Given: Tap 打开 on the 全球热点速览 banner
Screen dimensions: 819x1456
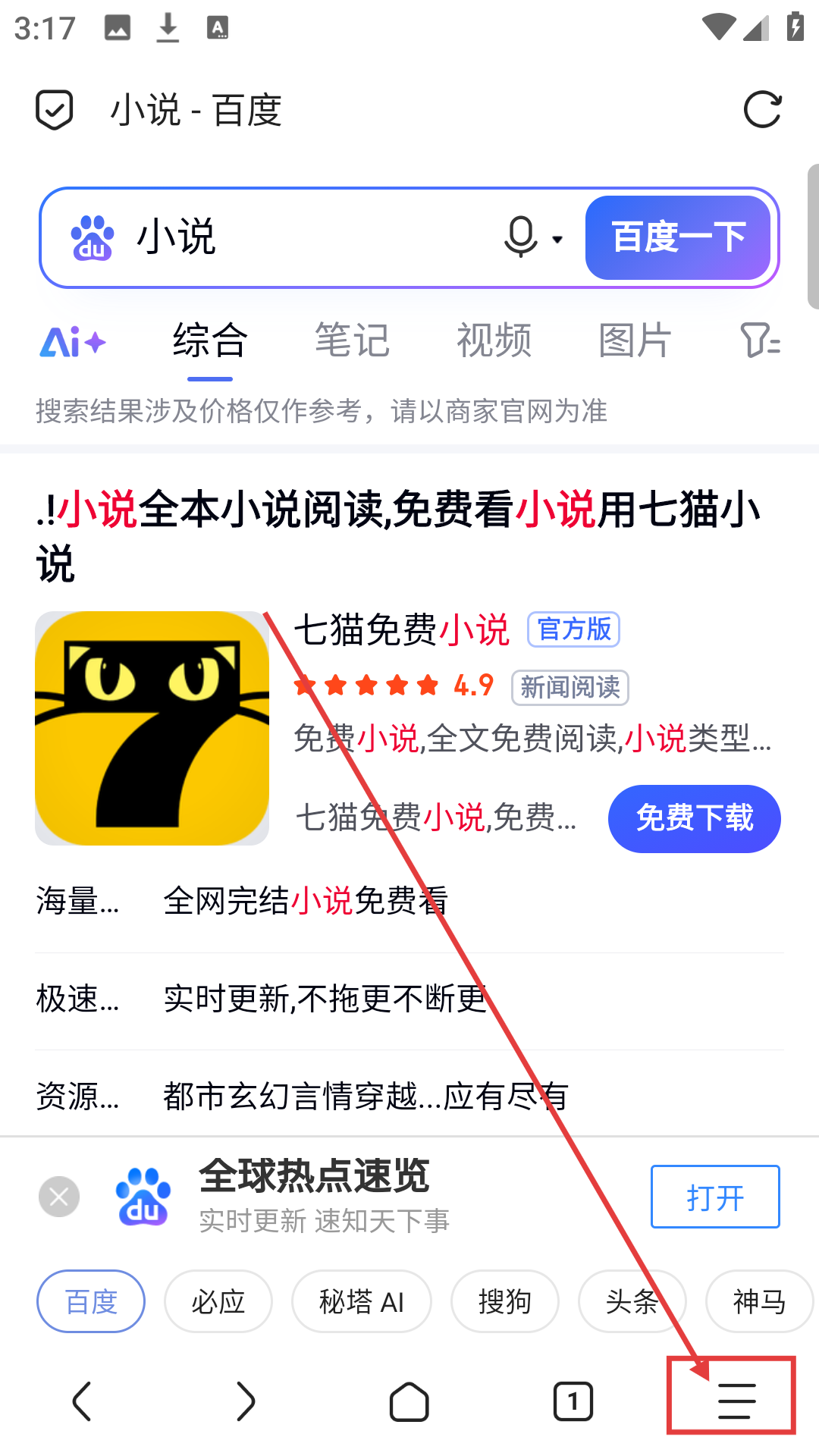Looking at the screenshot, I should [x=714, y=1197].
